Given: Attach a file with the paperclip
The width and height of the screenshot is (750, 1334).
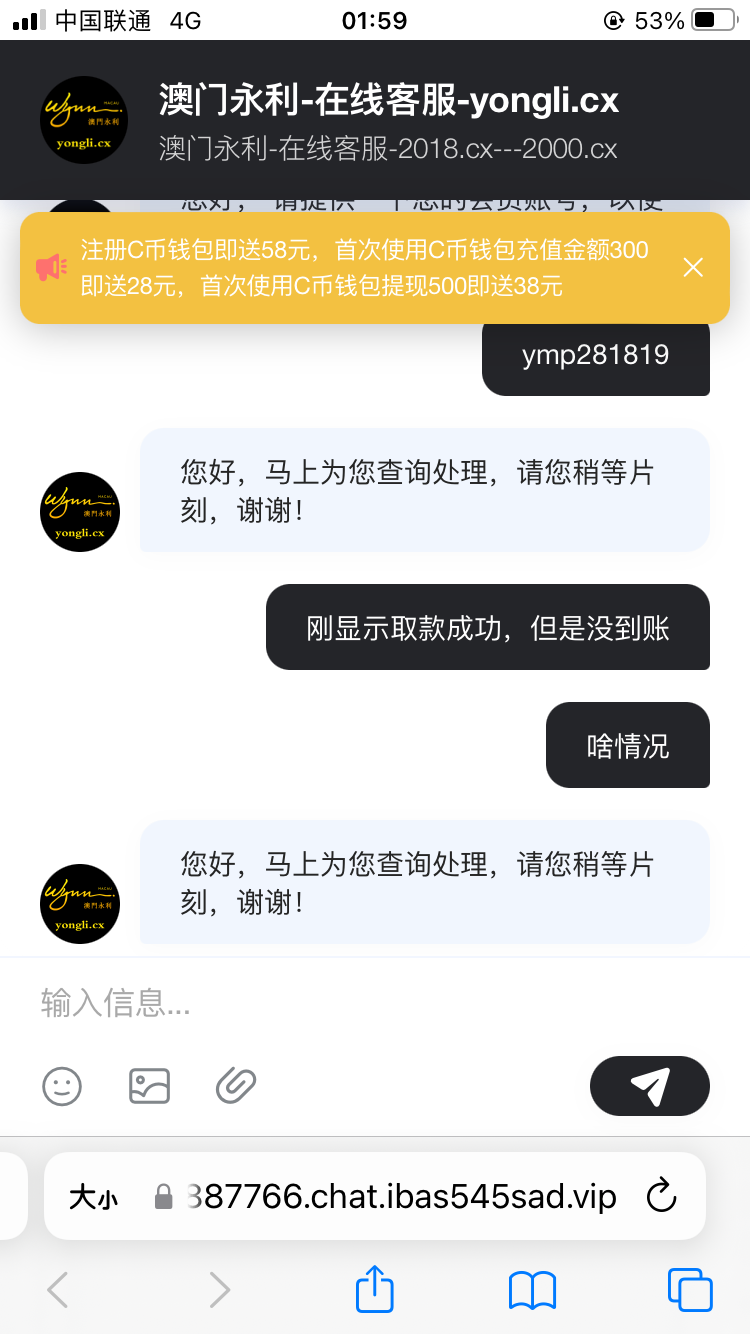Looking at the screenshot, I should 236,1085.
